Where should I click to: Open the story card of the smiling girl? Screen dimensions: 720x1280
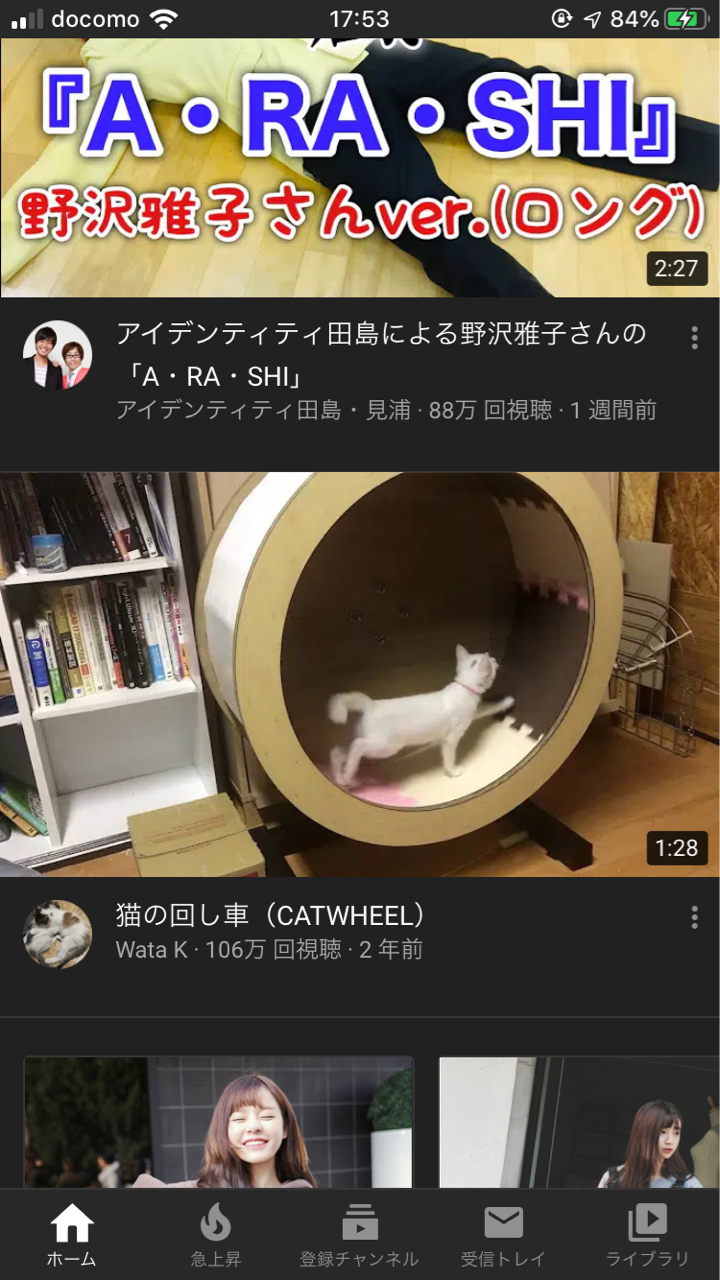pyautogui.click(x=218, y=1122)
